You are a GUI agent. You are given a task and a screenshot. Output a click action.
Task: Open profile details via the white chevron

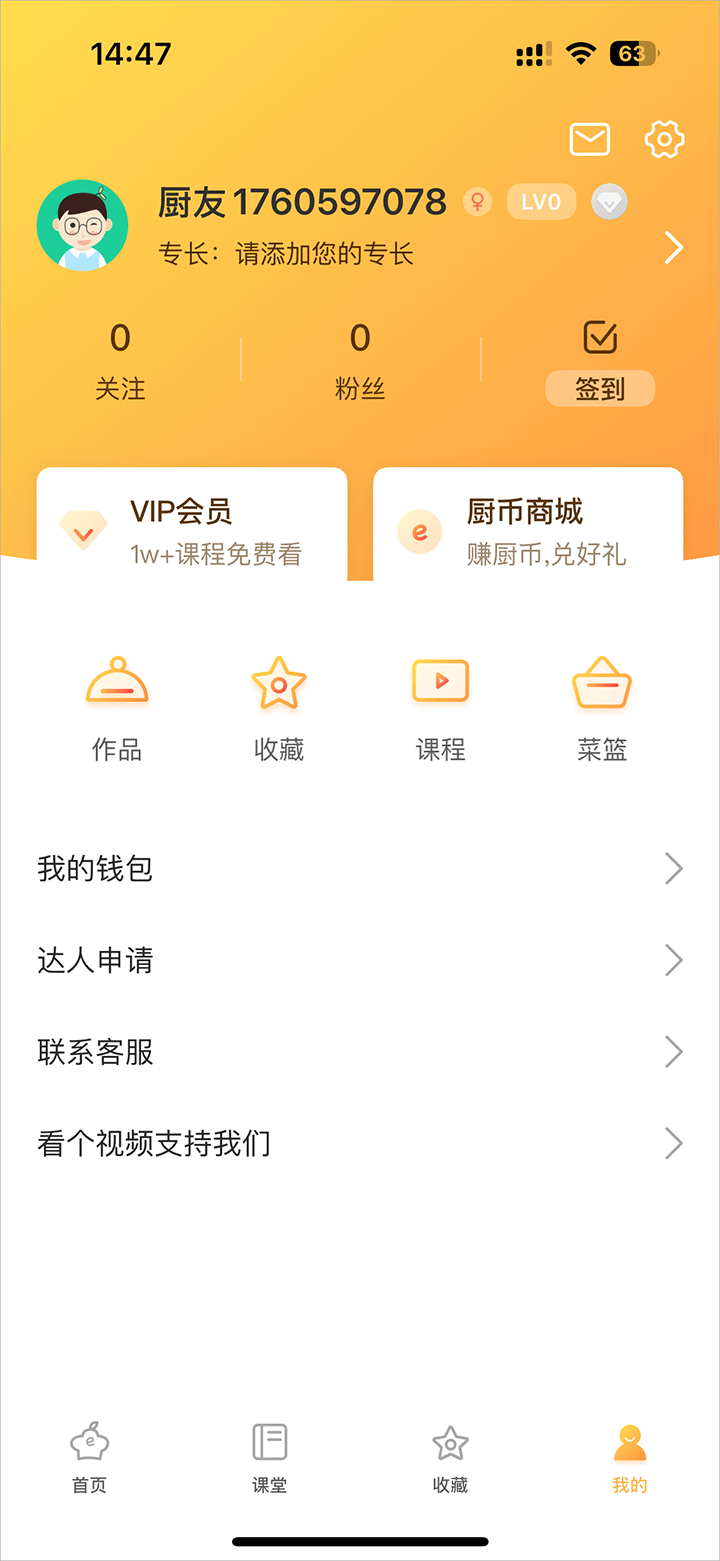click(674, 248)
